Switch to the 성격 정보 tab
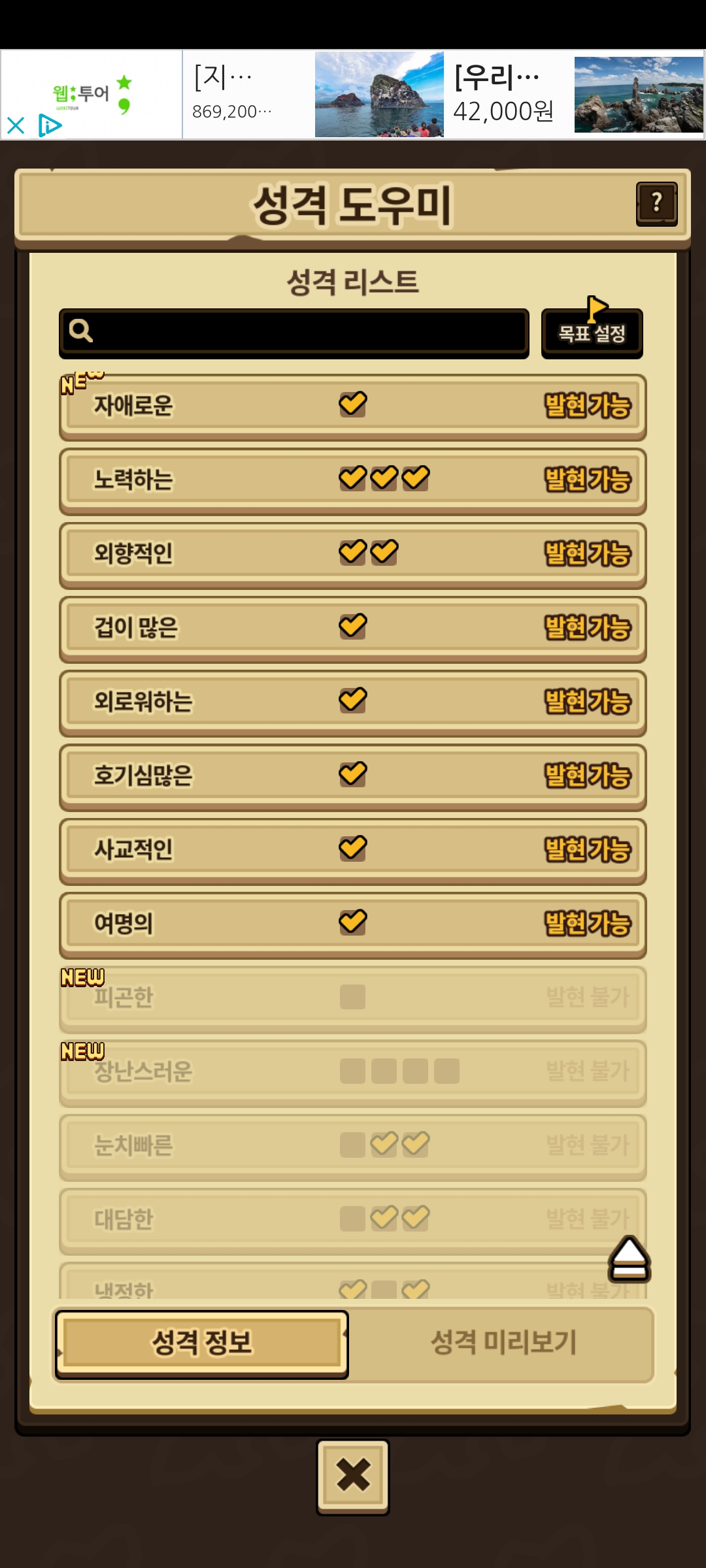The height and width of the screenshot is (1568, 706). coord(201,1343)
